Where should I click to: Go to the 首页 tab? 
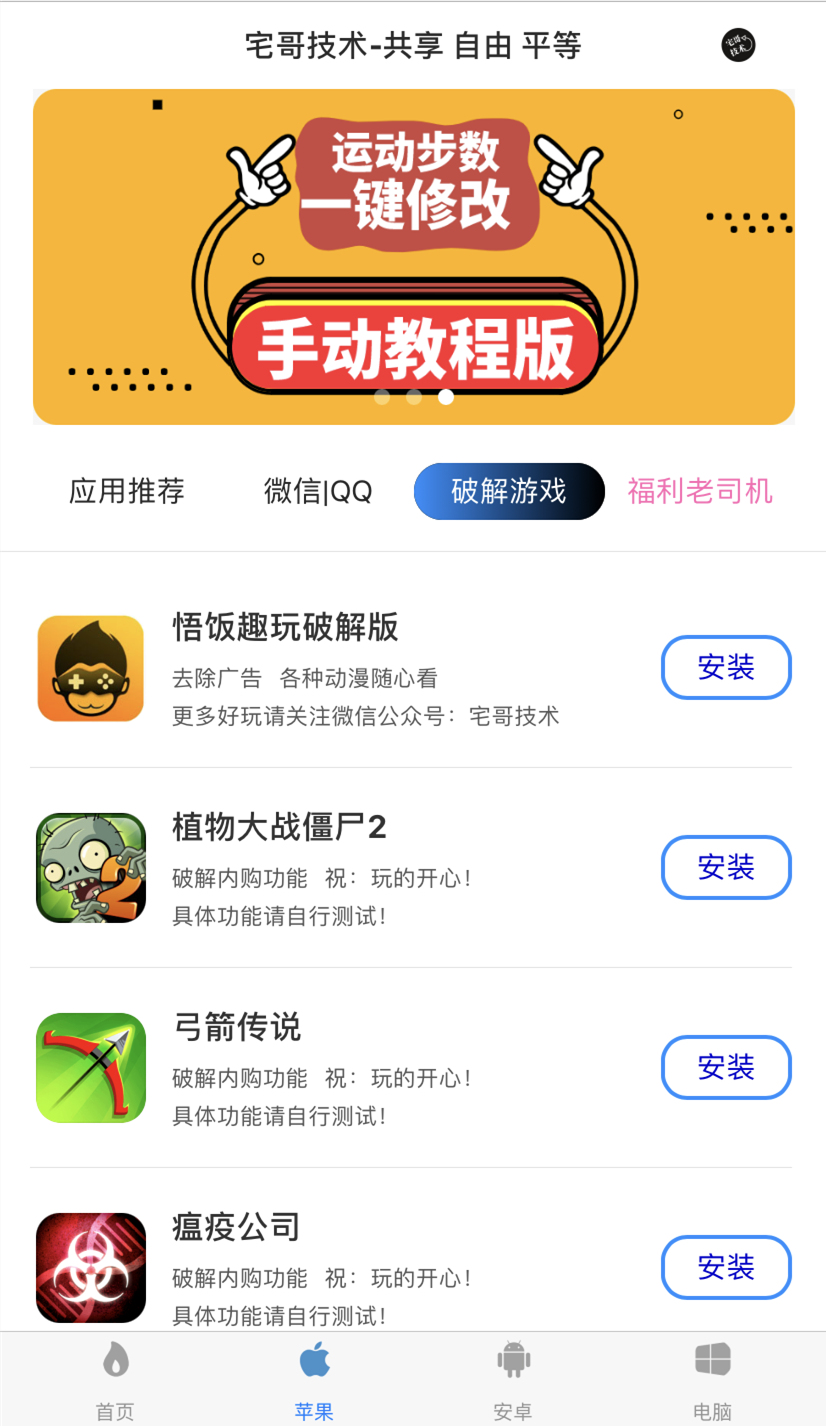[115, 1380]
